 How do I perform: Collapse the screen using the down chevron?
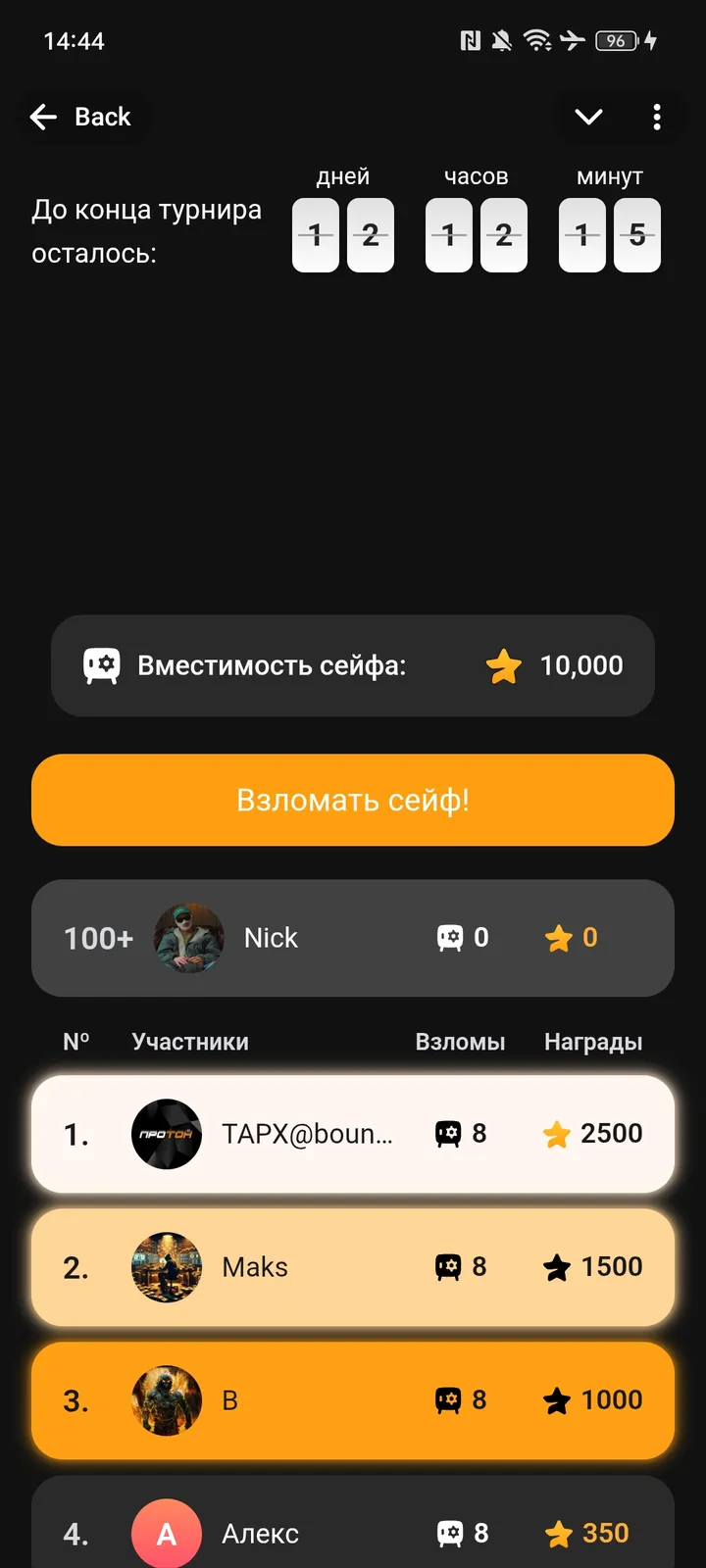(x=588, y=117)
